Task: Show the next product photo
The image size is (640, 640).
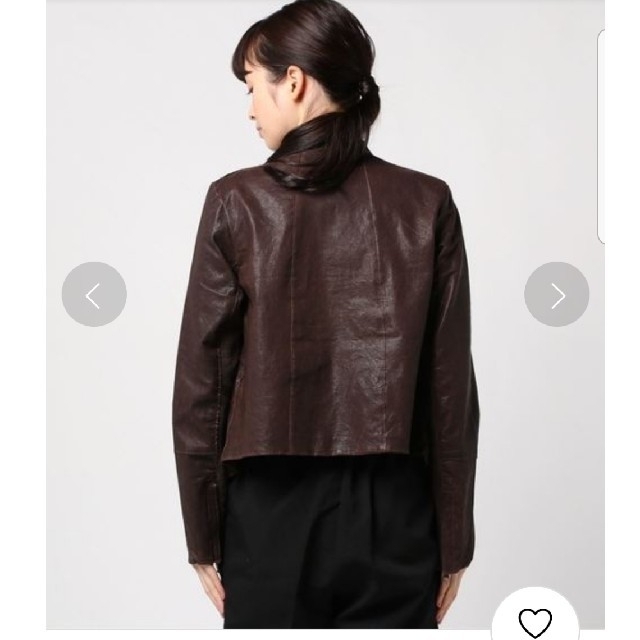Action: (557, 294)
